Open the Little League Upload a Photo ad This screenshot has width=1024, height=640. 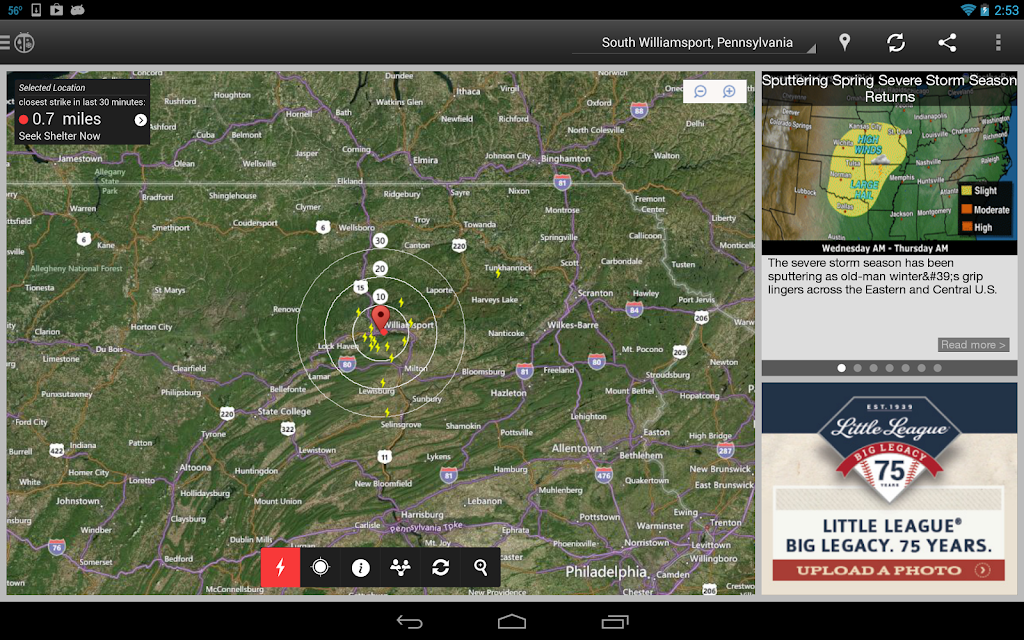[889, 571]
